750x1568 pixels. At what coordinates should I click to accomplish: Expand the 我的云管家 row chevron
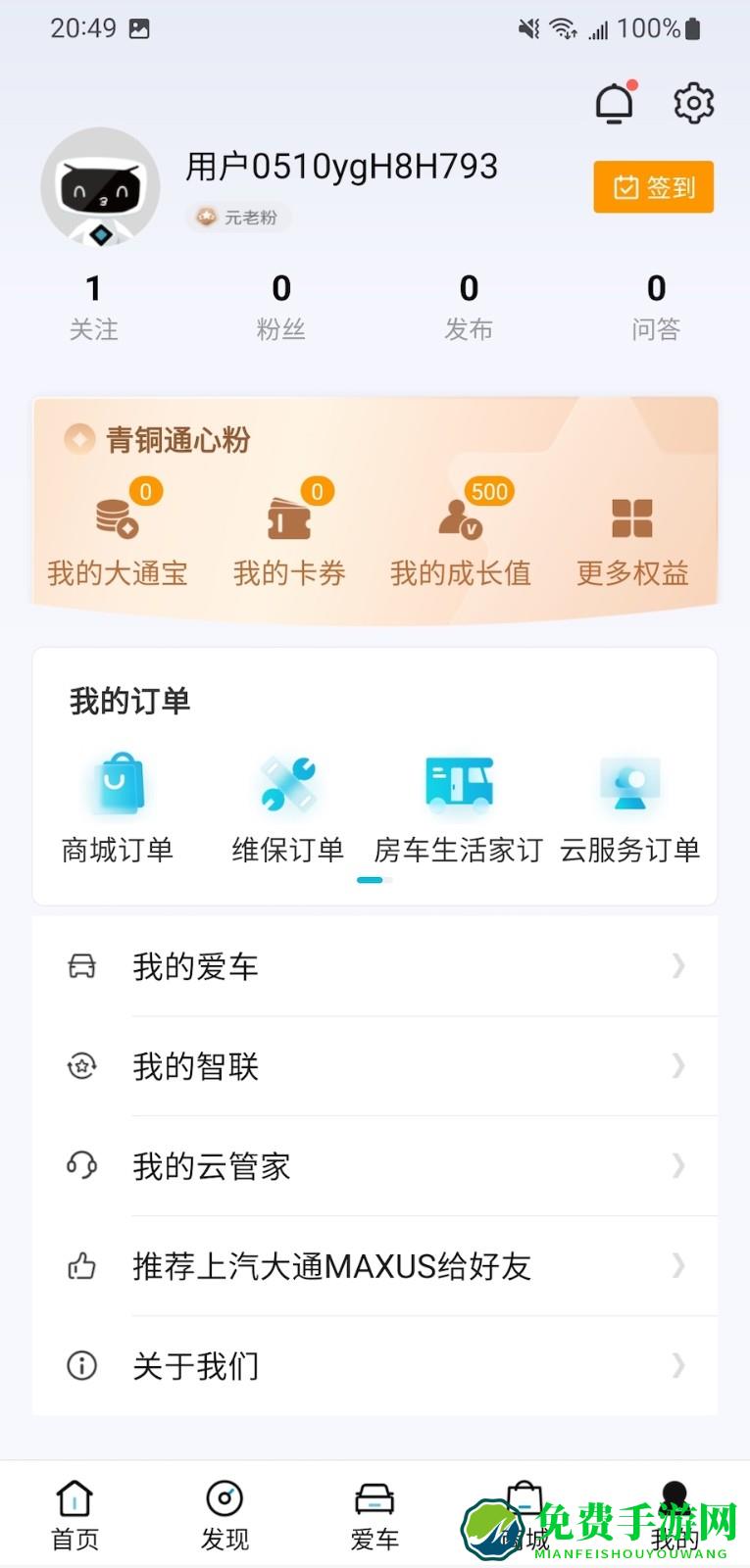[x=678, y=1166]
